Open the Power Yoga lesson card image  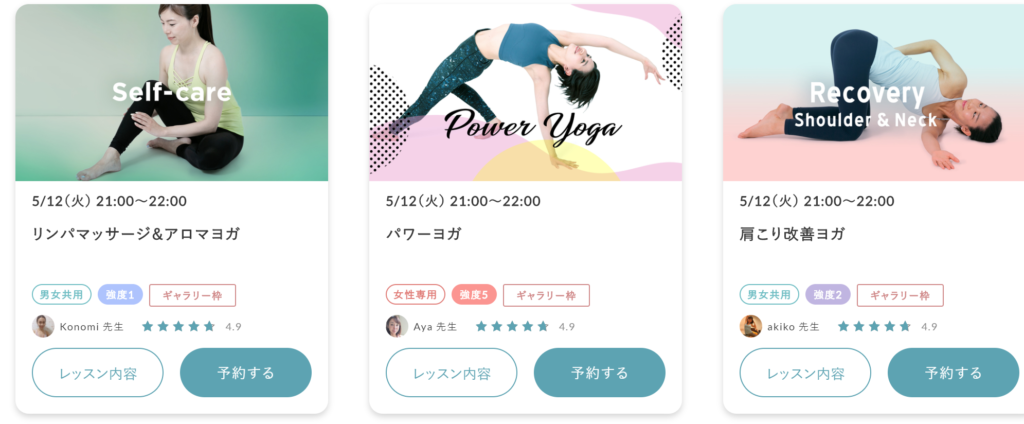(525, 93)
